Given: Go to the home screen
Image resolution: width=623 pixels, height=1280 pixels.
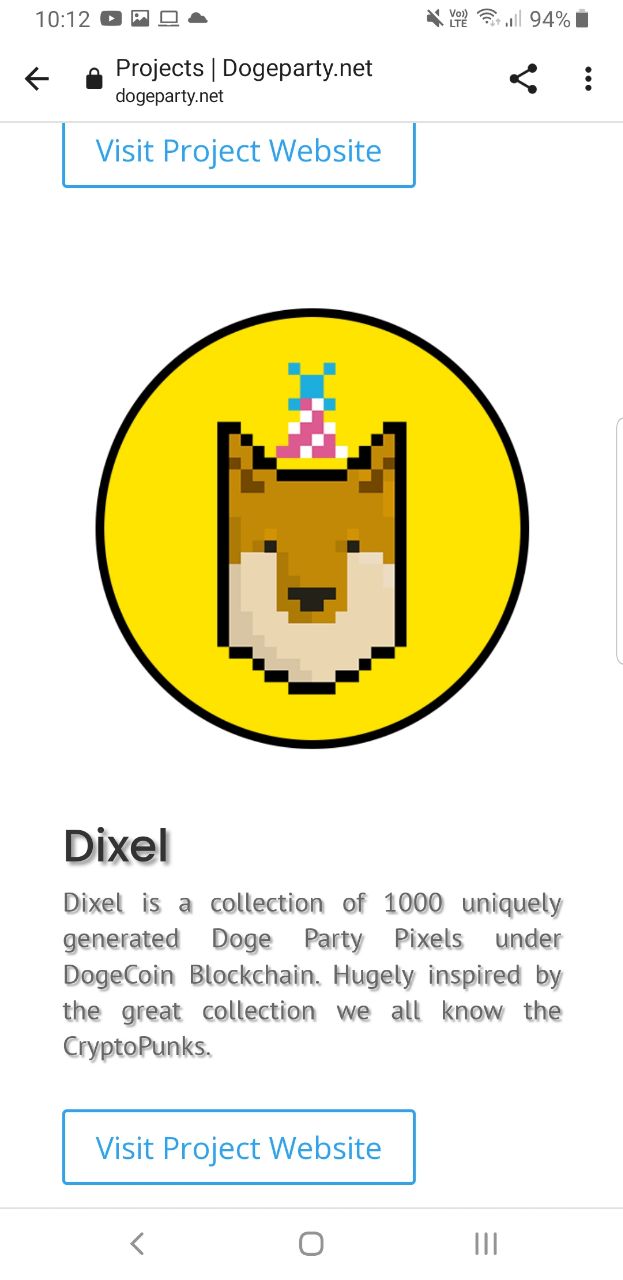Looking at the screenshot, I should coord(311,1243).
